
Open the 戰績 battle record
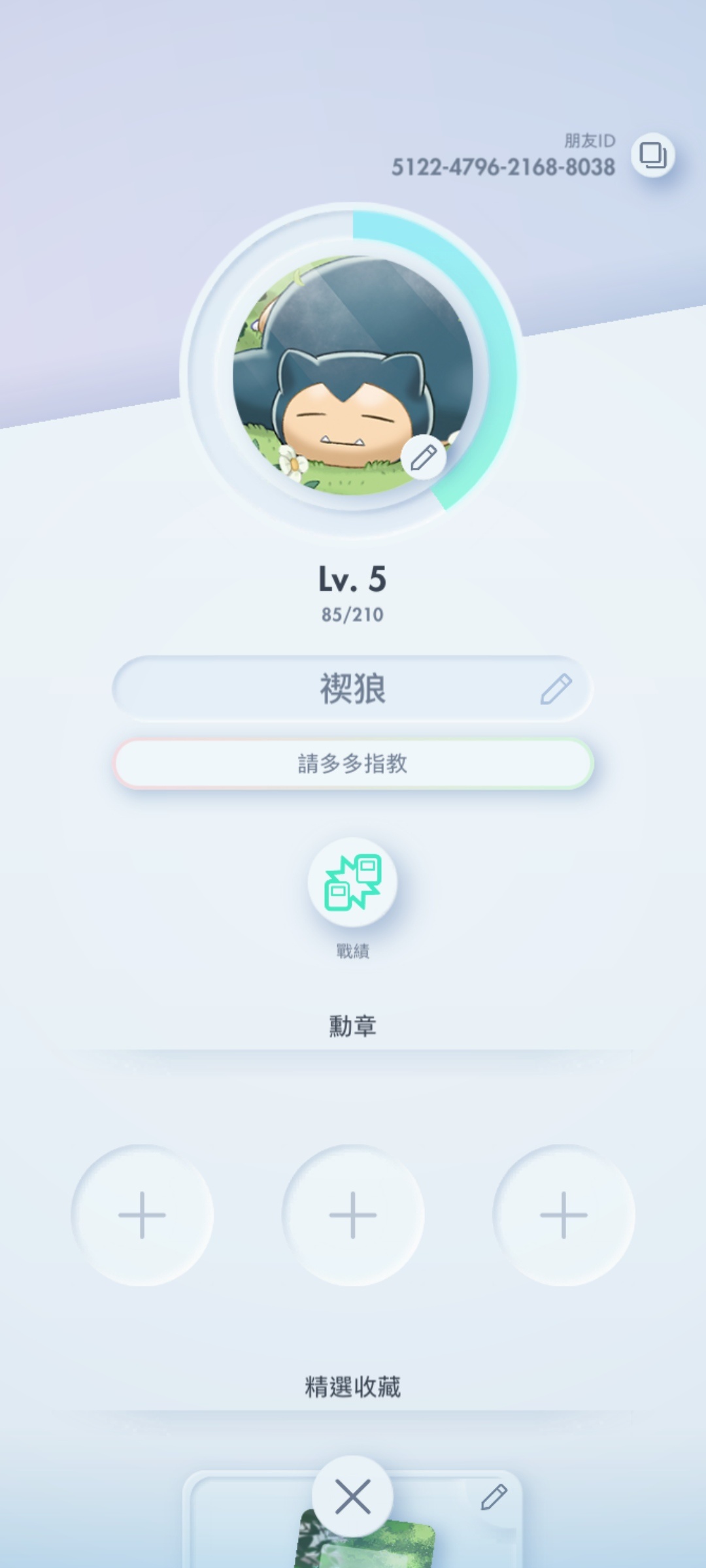click(353, 882)
